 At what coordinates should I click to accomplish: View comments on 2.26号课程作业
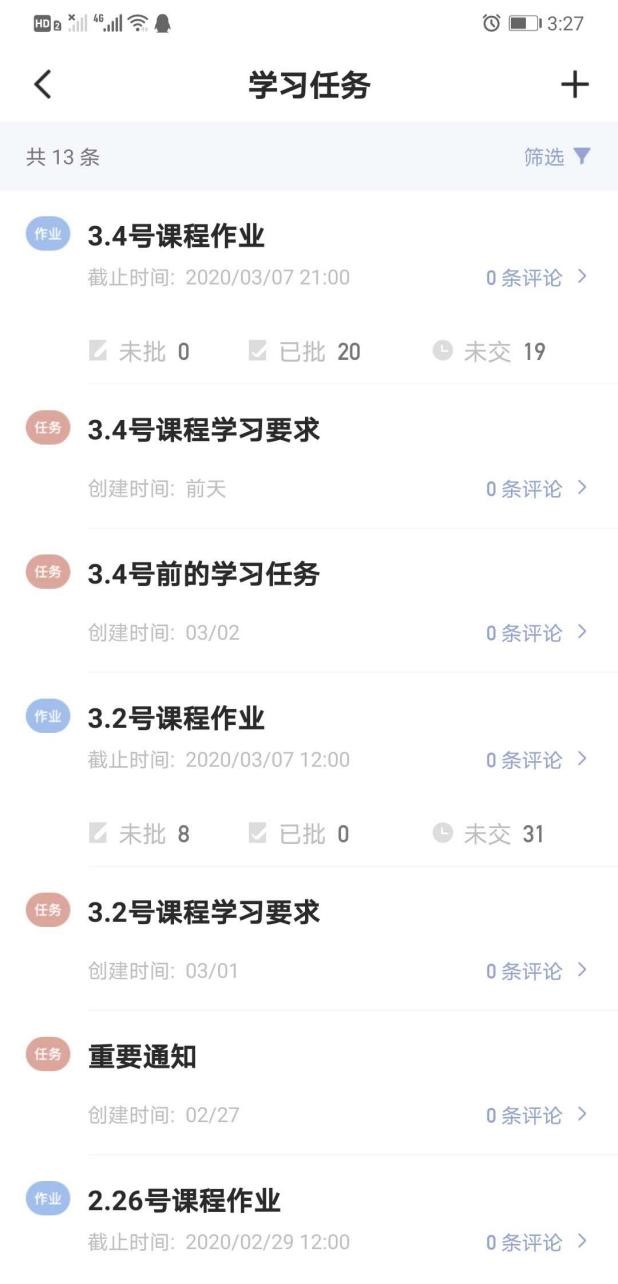click(x=536, y=1242)
